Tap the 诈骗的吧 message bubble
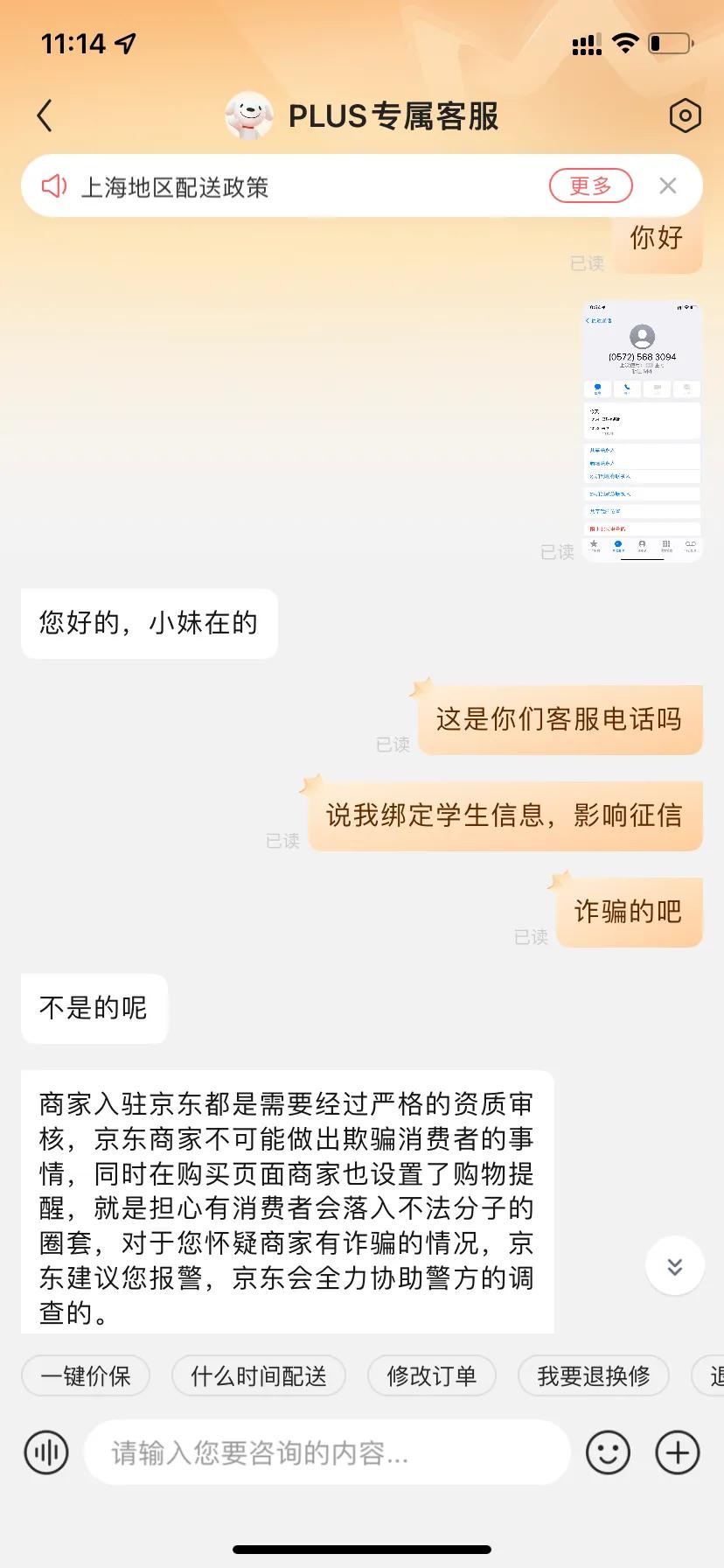 pyautogui.click(x=628, y=912)
